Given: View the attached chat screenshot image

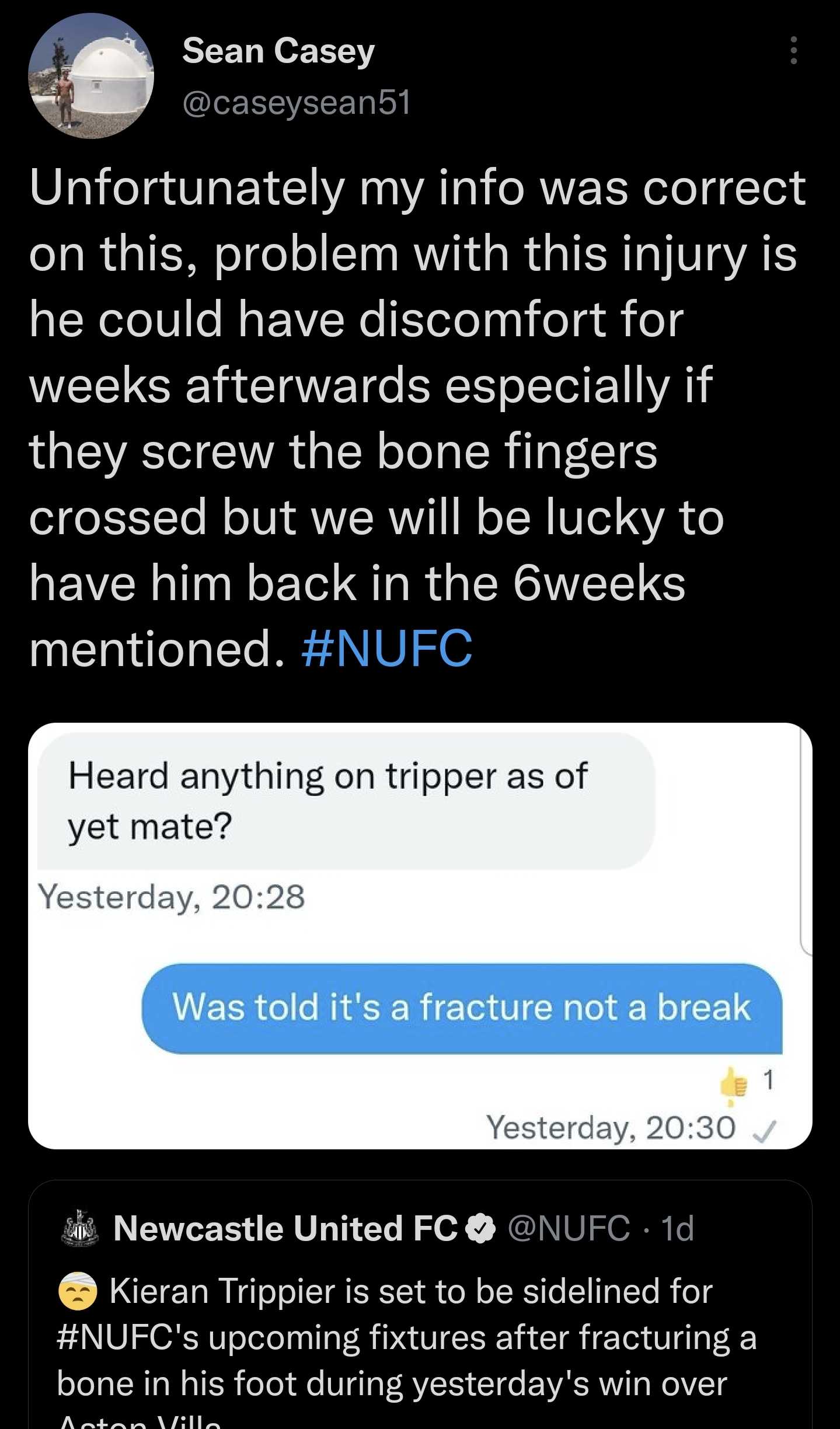Looking at the screenshot, I should pos(420,936).
